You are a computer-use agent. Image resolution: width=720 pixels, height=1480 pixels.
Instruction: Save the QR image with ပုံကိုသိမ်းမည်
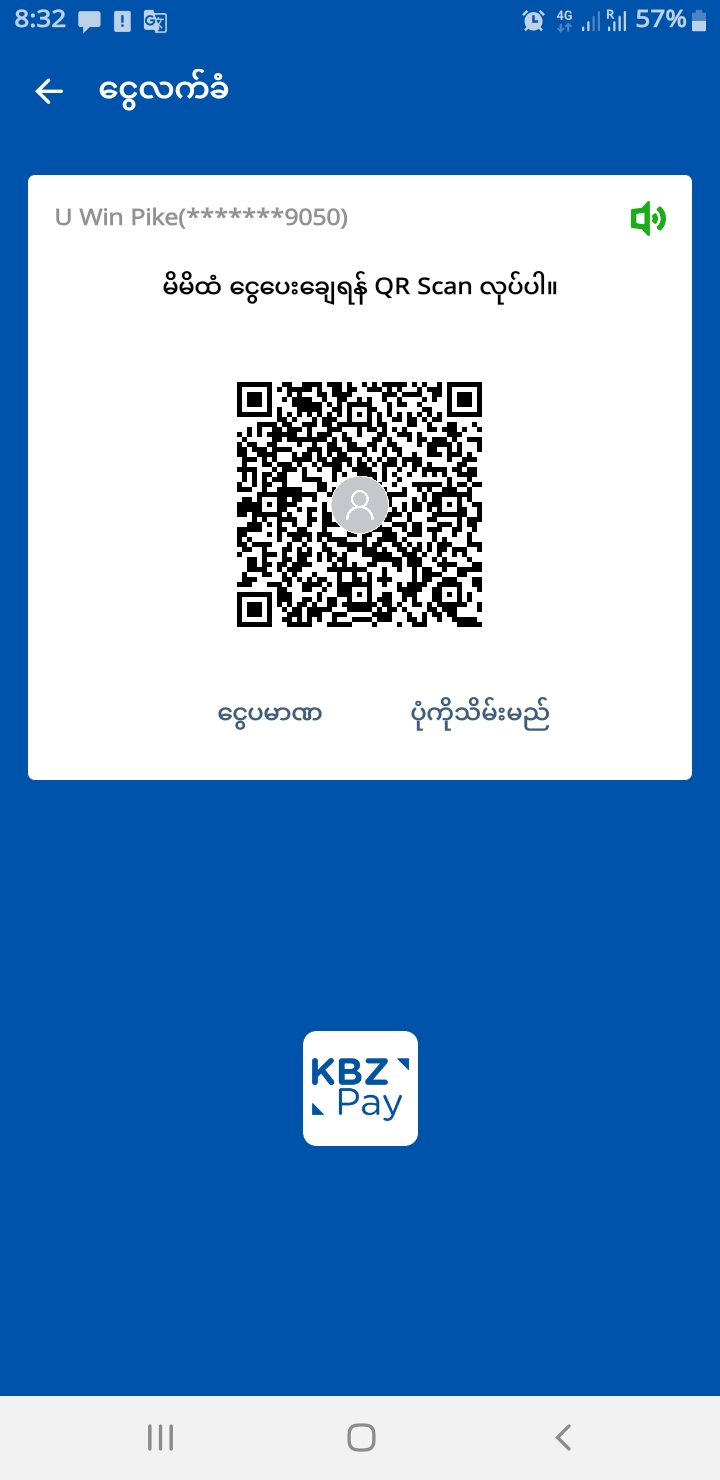tap(480, 714)
